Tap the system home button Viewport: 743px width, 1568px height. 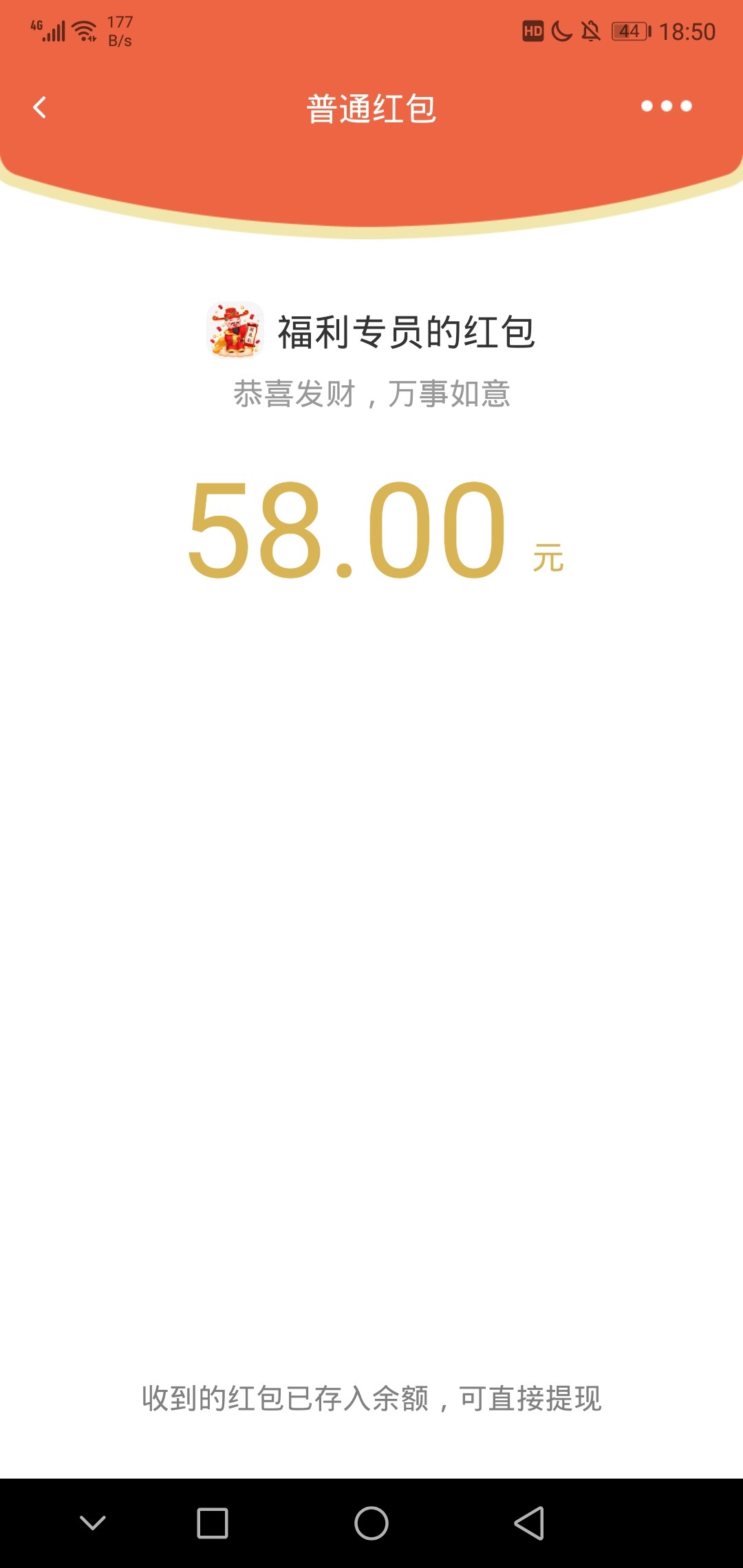(371, 1523)
